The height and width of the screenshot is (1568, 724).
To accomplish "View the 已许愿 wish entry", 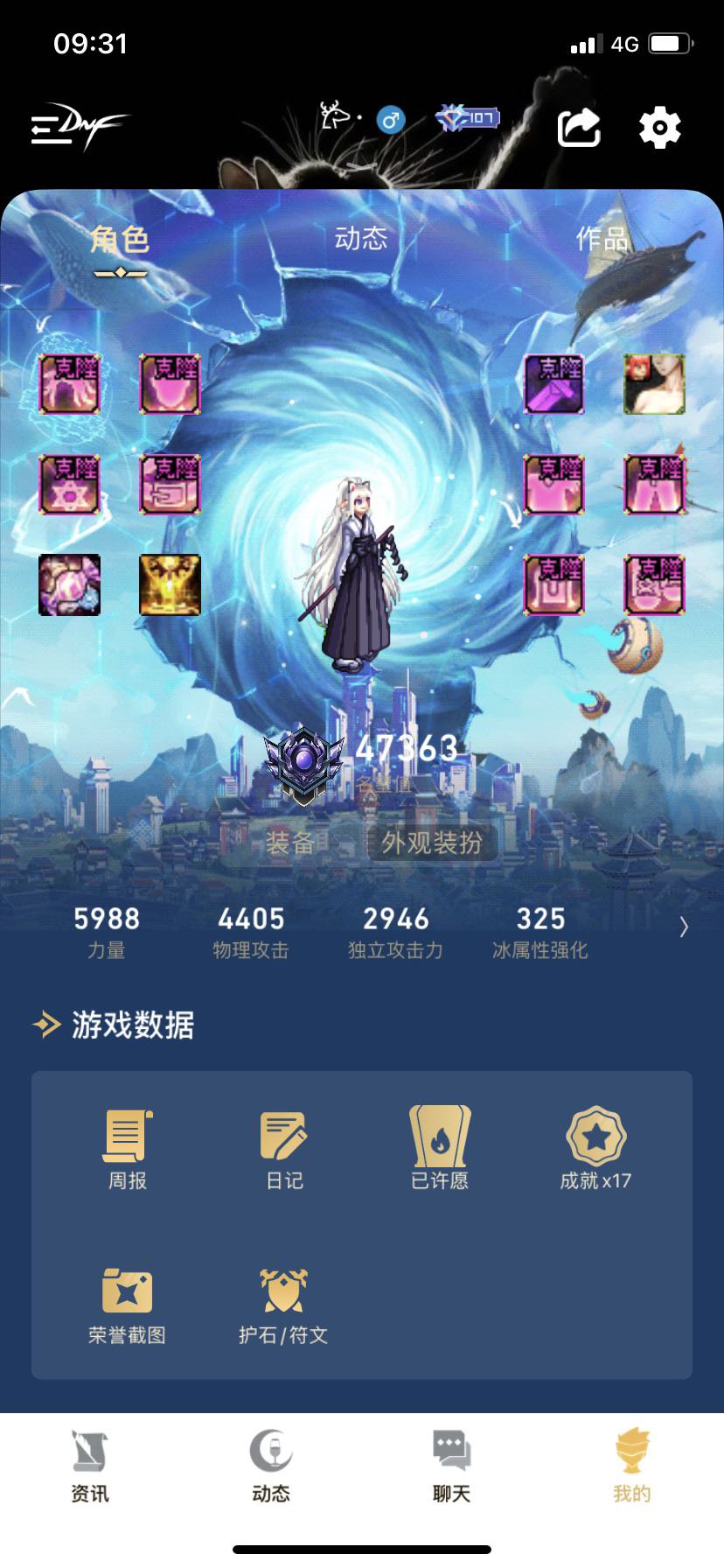I will pos(440,1149).
